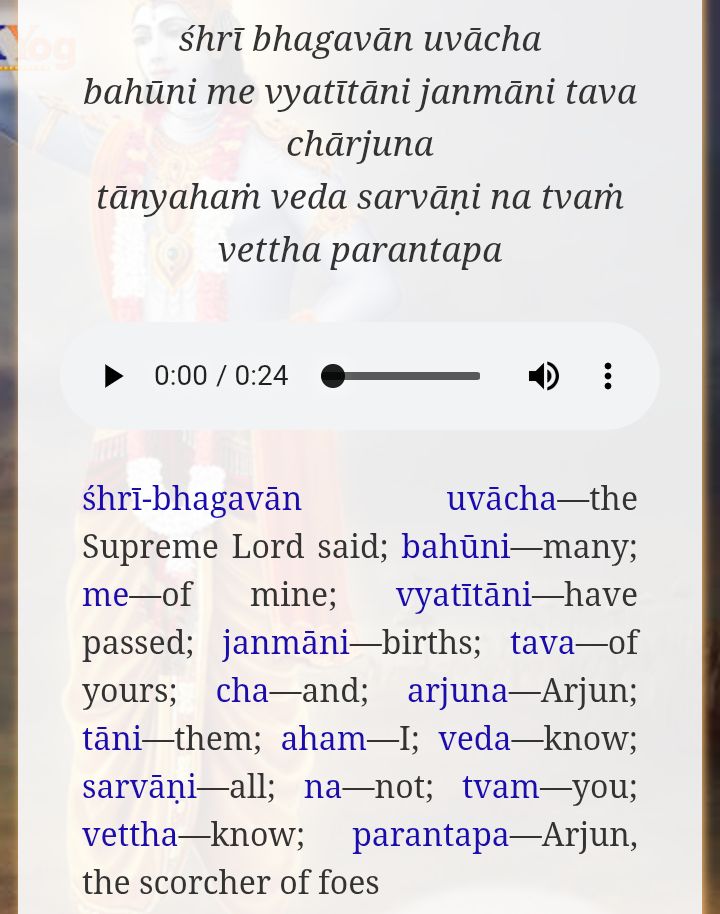
Task: Tap the word link tava
Action: click(x=542, y=642)
